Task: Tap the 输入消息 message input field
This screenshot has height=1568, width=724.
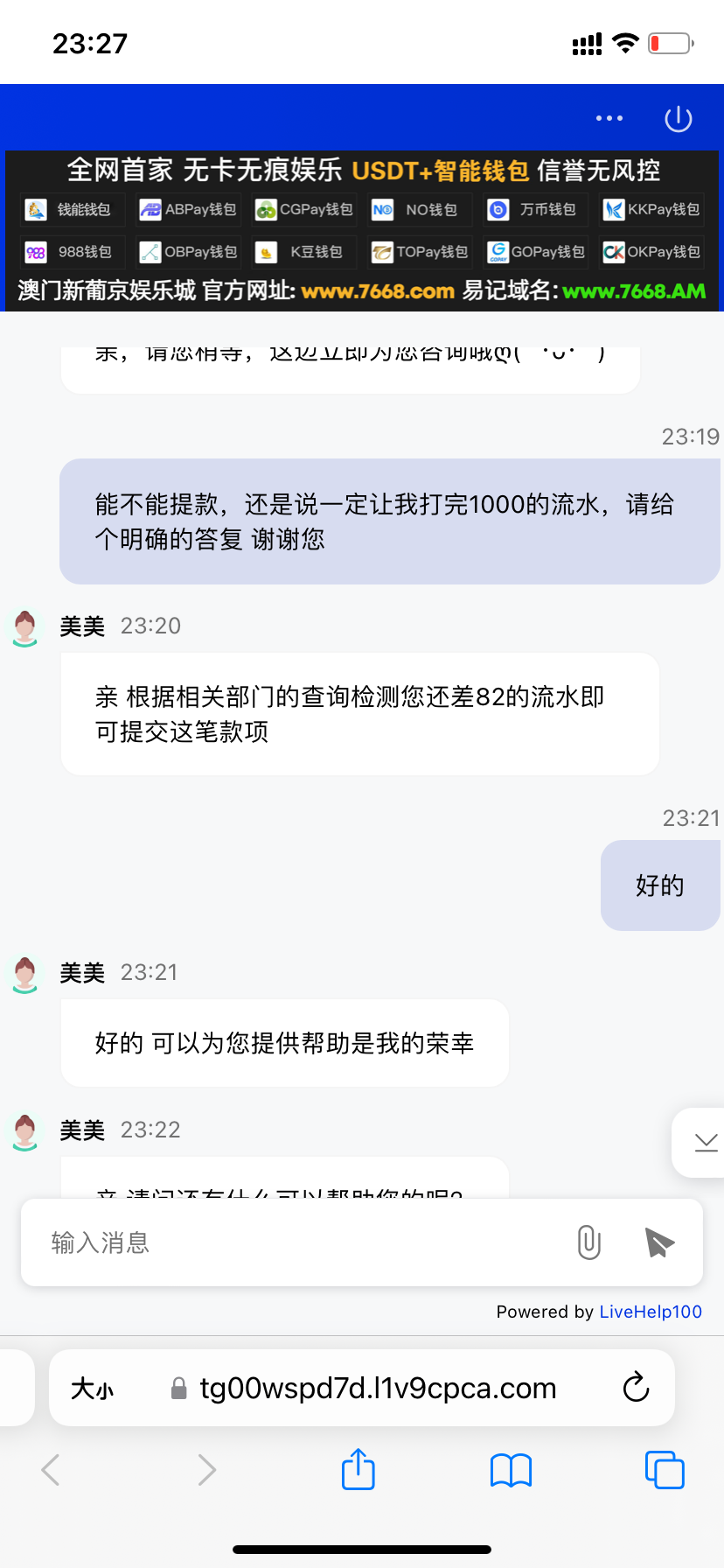Action: [262, 1242]
